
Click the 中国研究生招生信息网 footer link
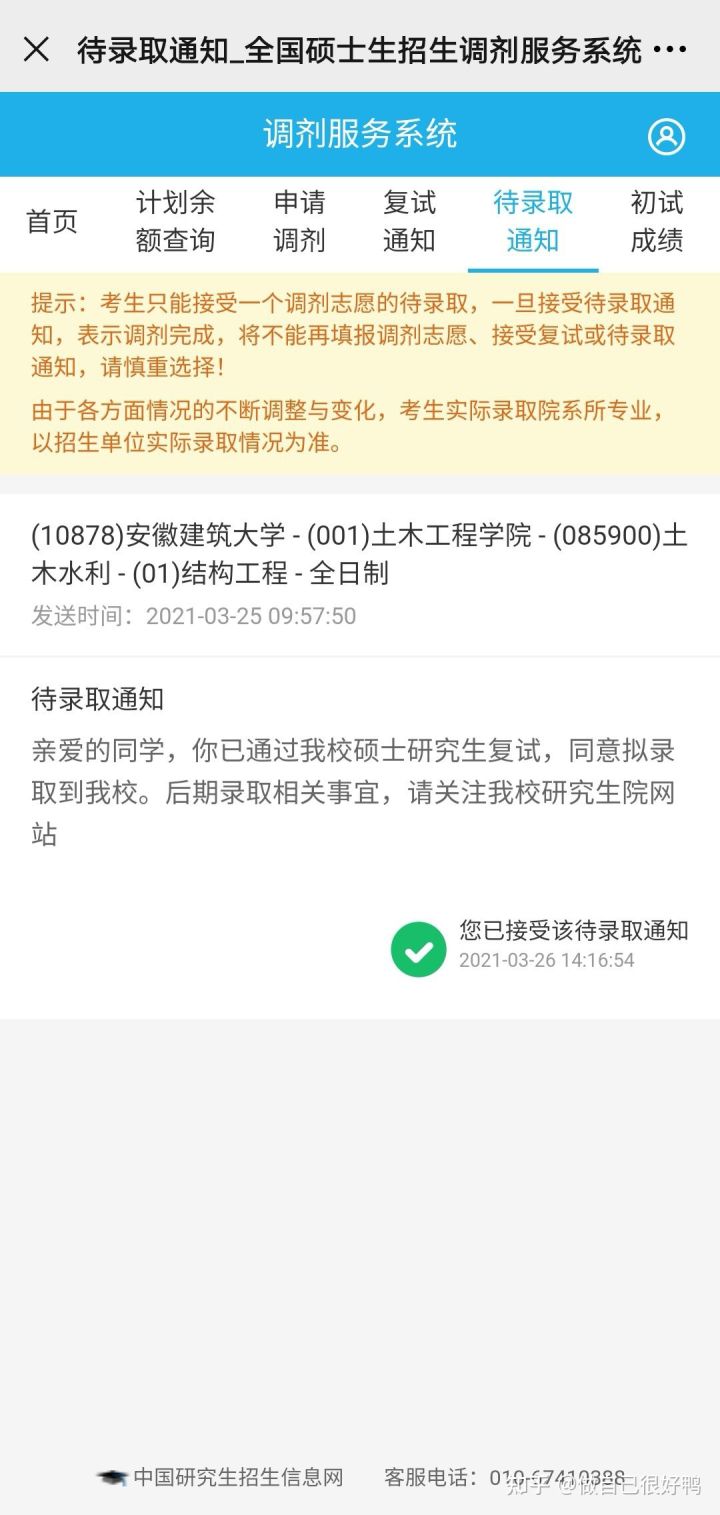point(240,1477)
